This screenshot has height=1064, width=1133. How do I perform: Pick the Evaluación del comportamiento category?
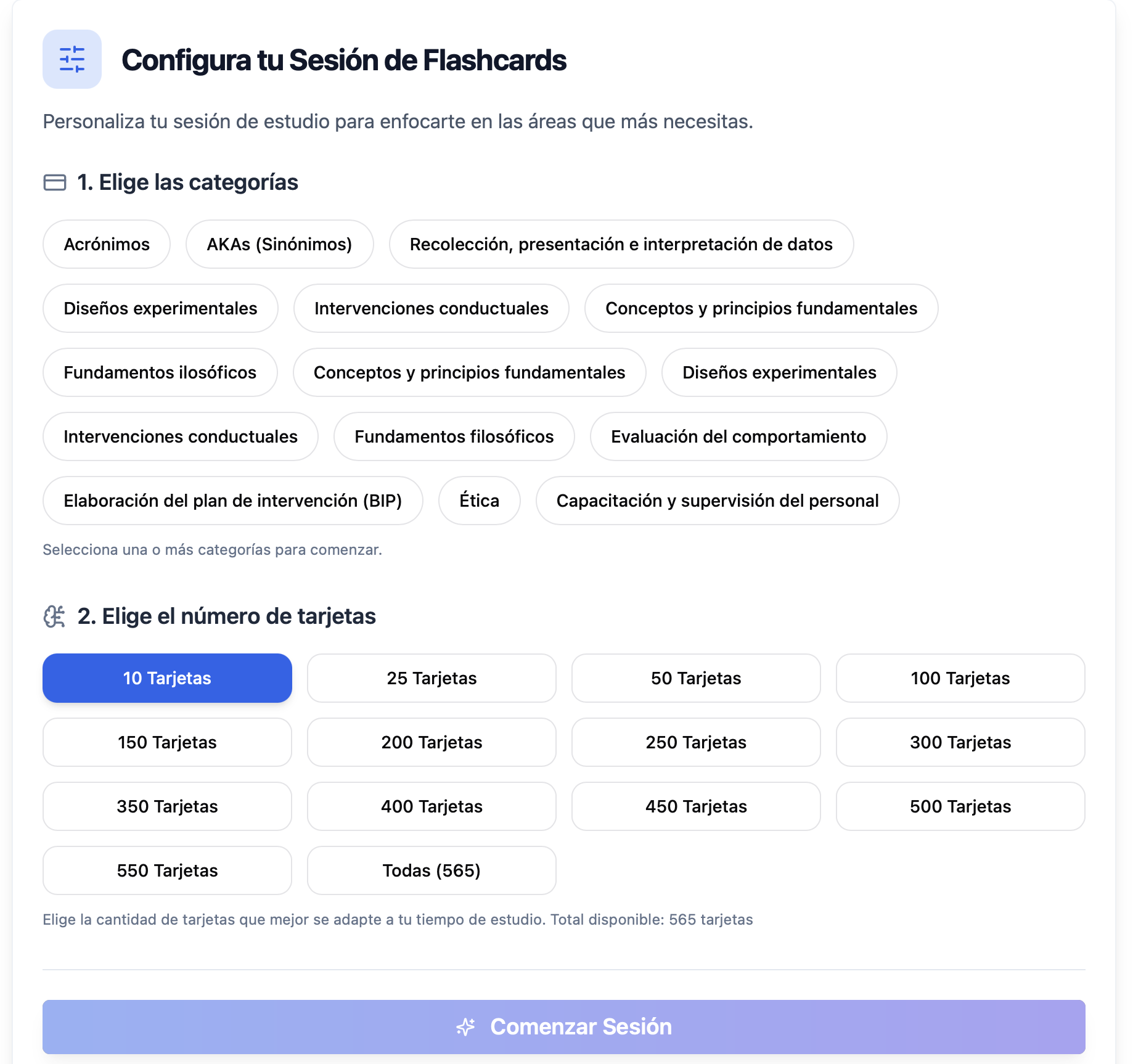738,436
